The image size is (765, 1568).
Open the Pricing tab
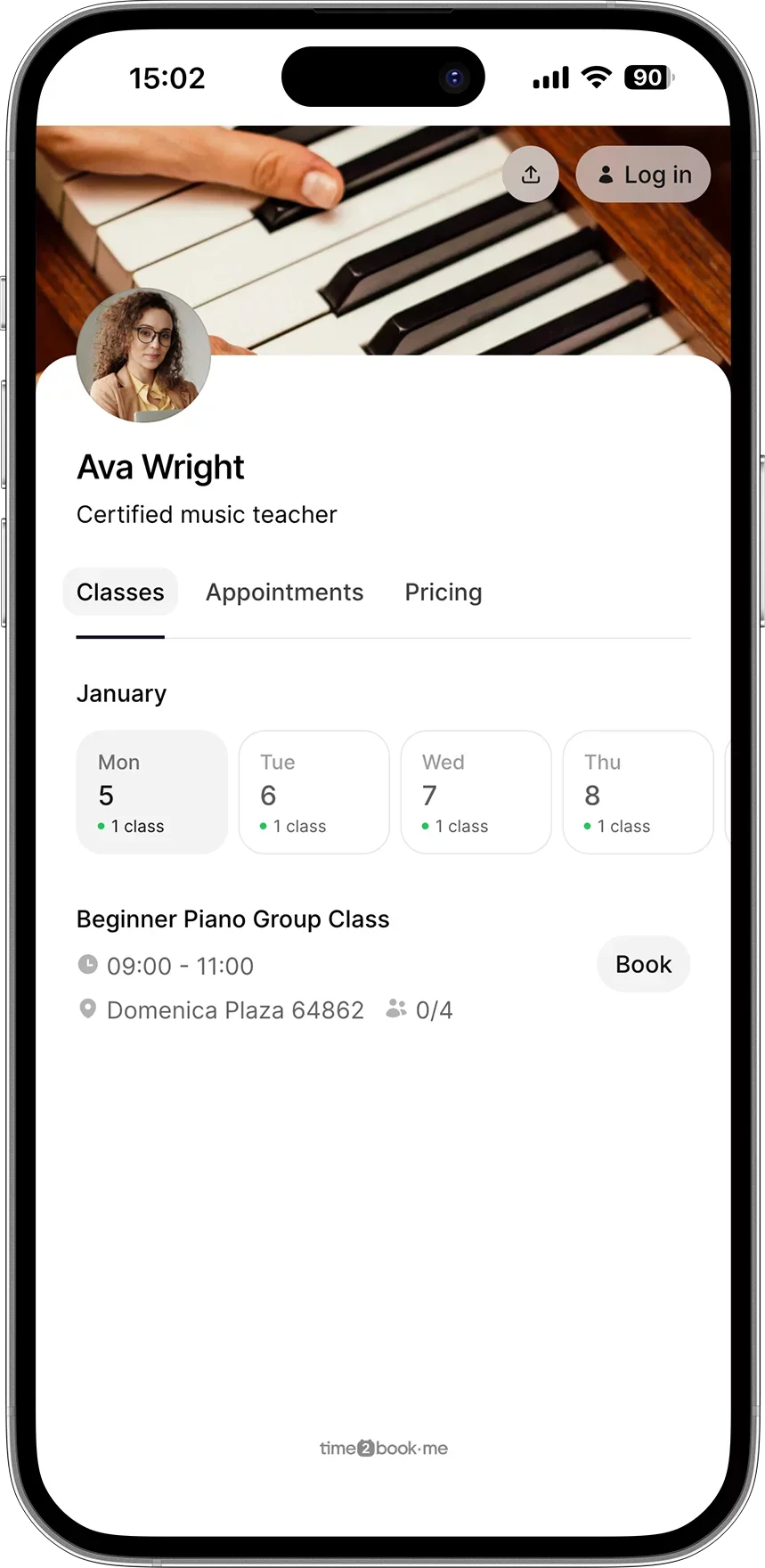tap(443, 592)
